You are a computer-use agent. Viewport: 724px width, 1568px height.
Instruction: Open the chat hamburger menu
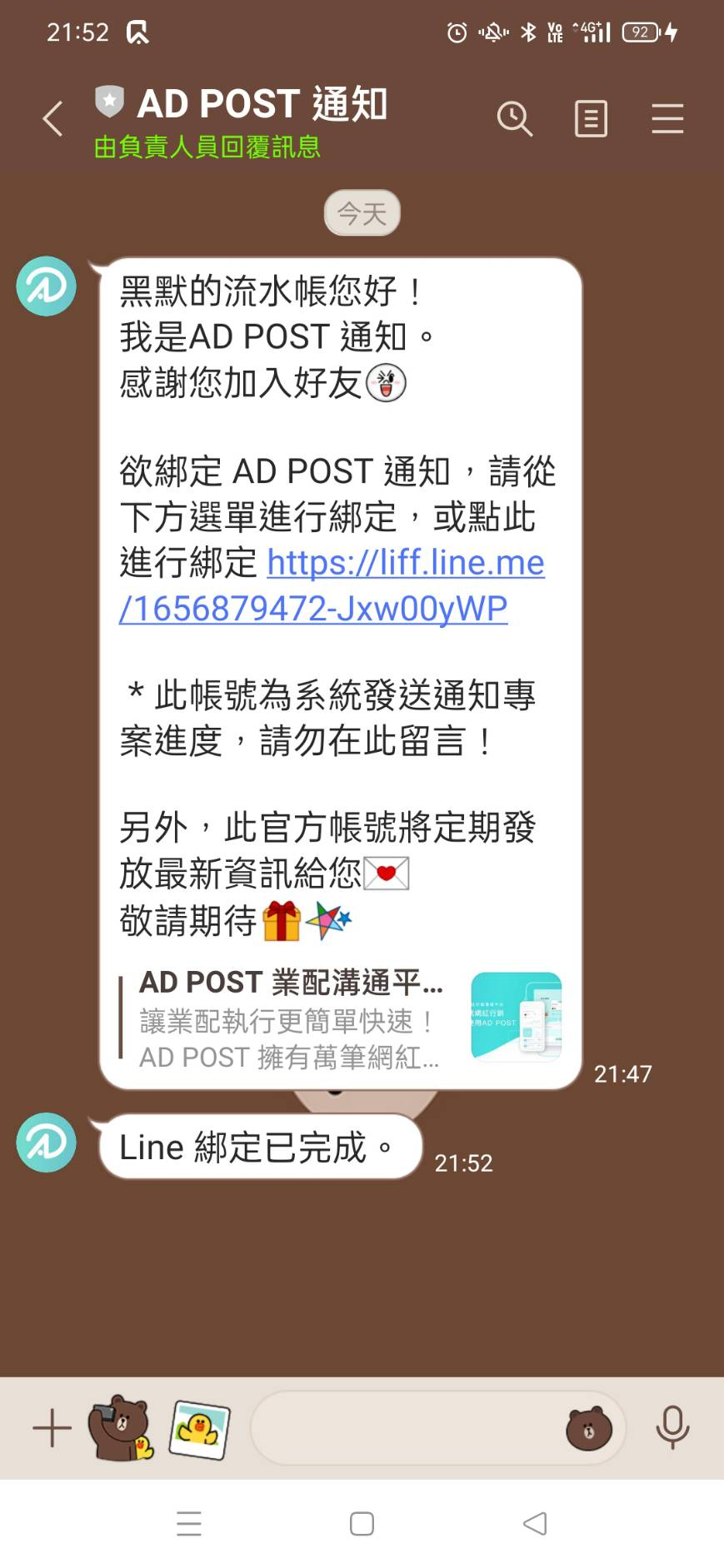[667, 118]
